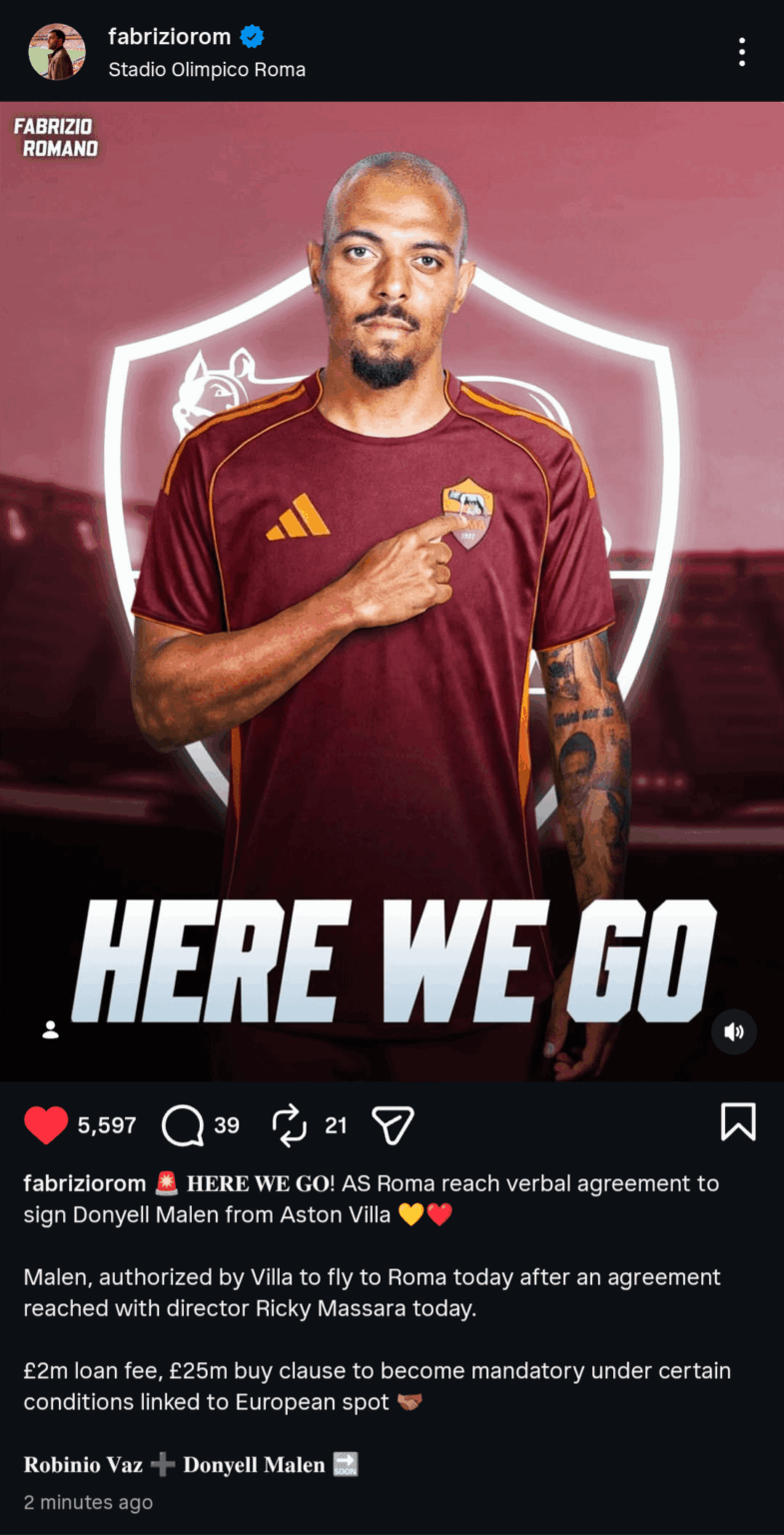
Task: Open the fabriziorom username in post header
Action: 170,37
